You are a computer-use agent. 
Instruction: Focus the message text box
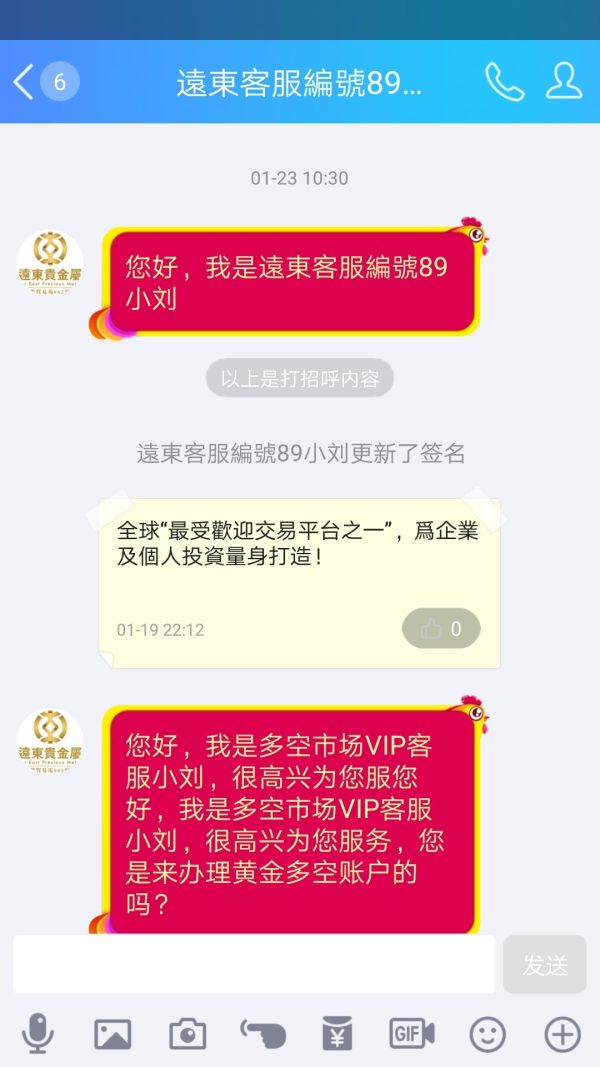click(254, 964)
